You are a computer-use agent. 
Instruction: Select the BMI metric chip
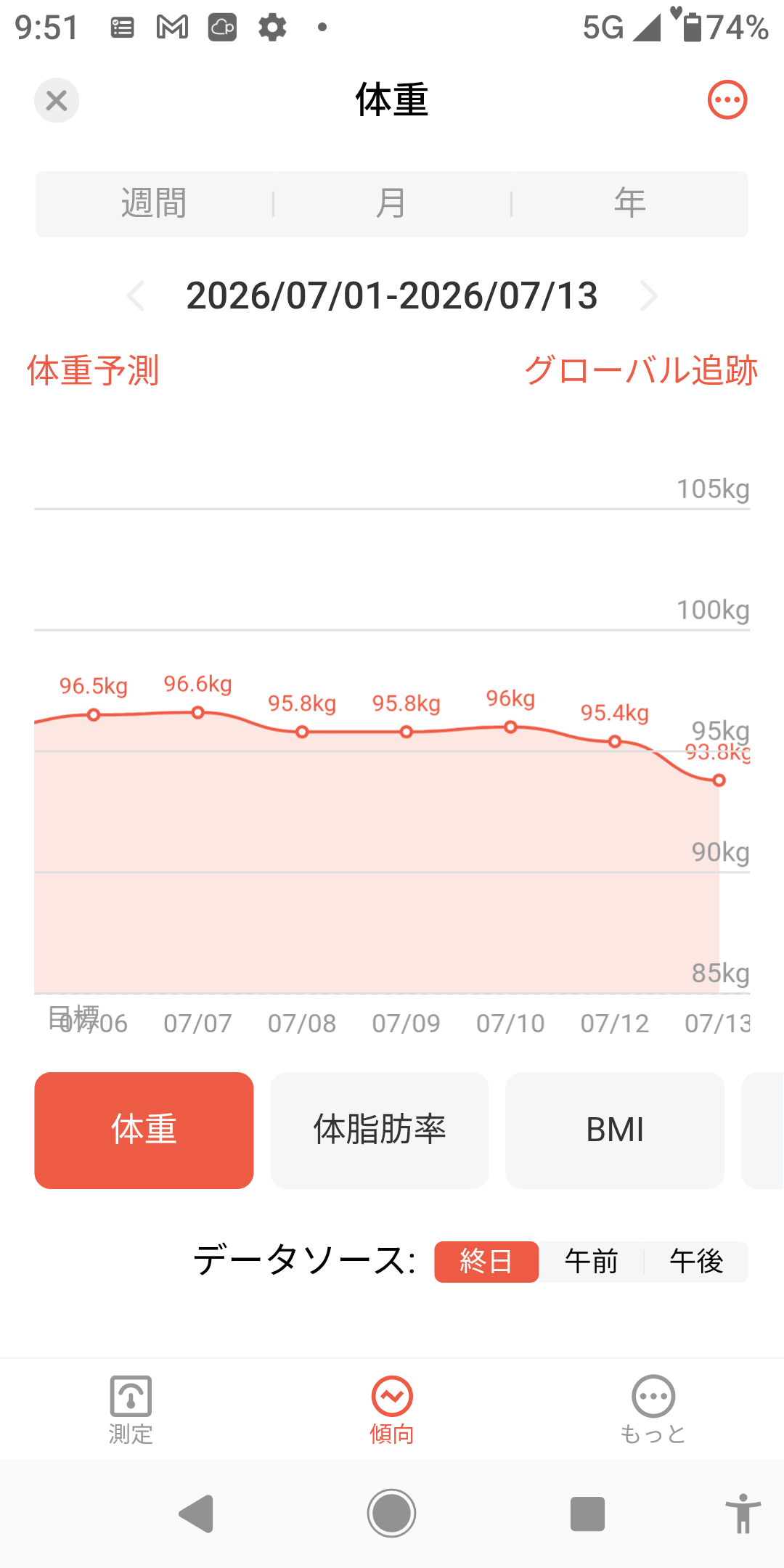point(615,1130)
